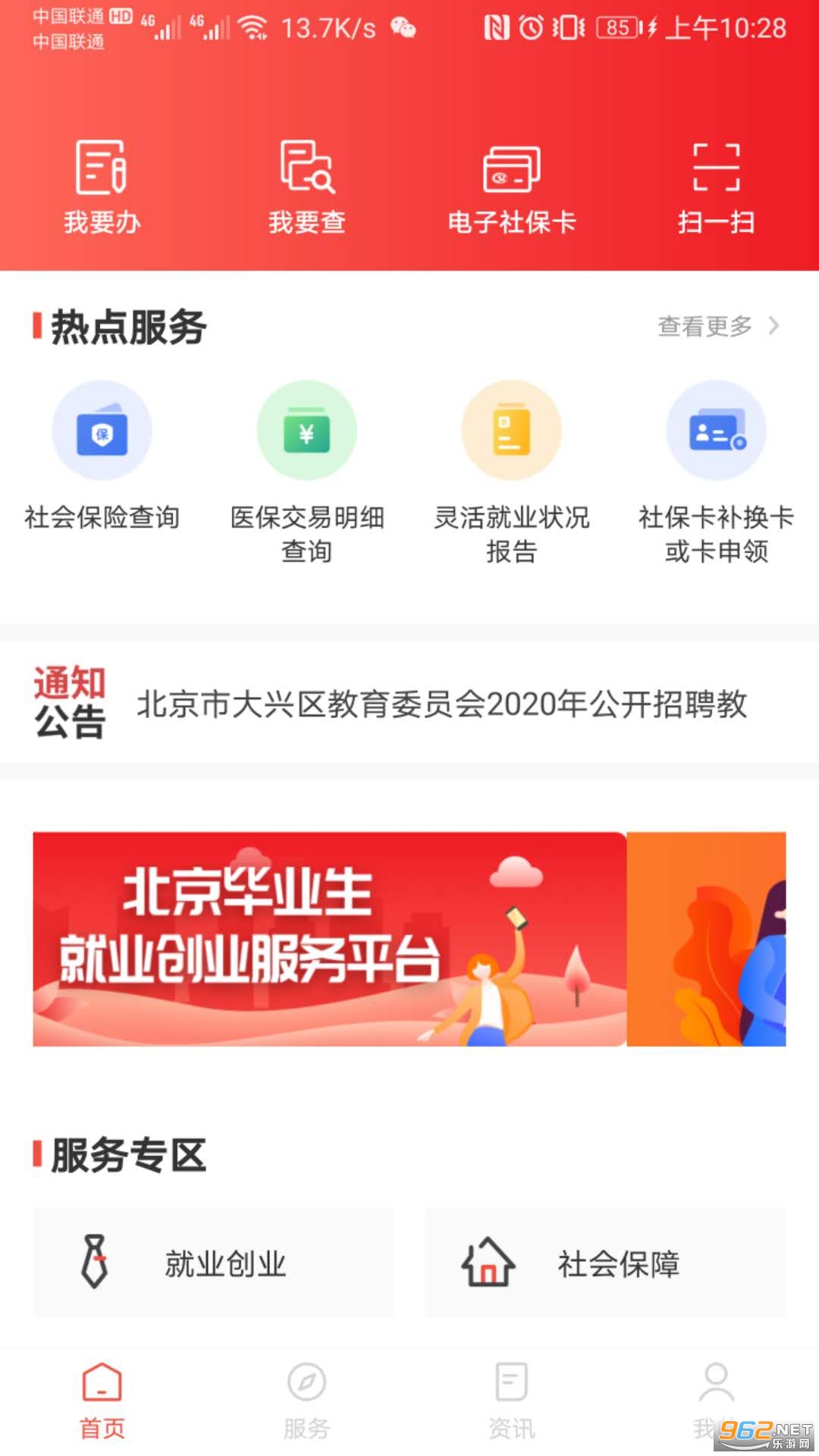Launch the 扫一扫 scanner

click(716, 187)
